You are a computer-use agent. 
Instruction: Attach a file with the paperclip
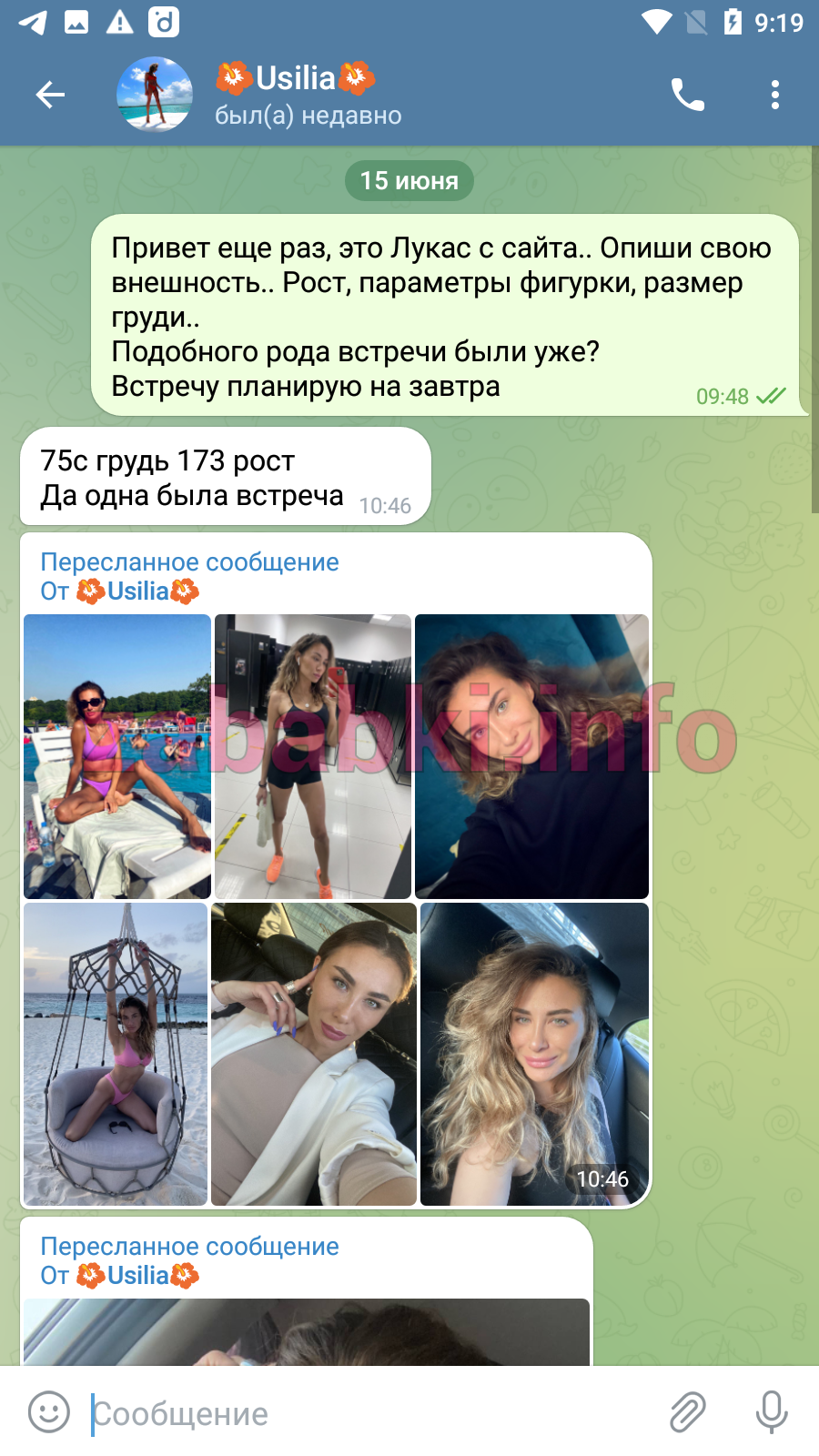tap(688, 1412)
